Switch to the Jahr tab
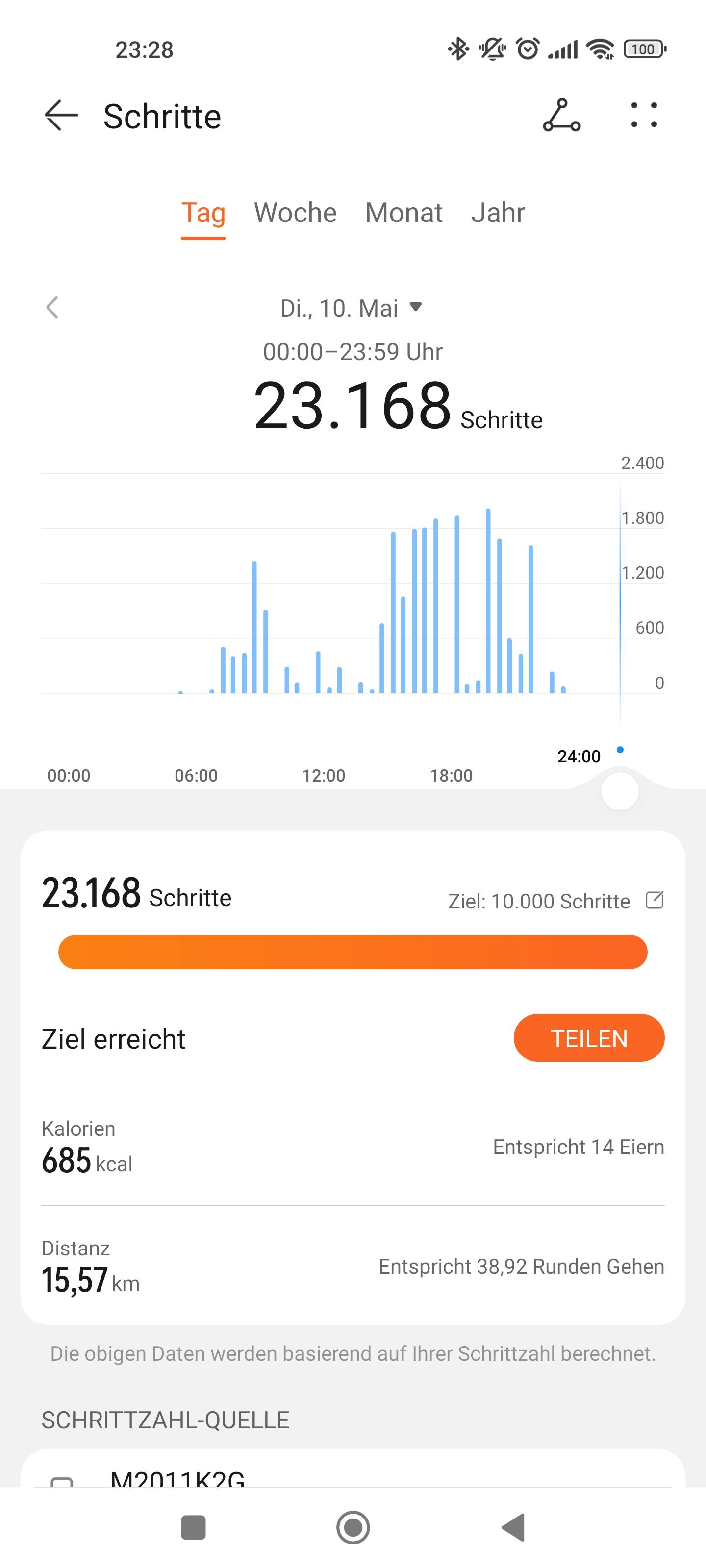The image size is (706, 1568). [498, 213]
